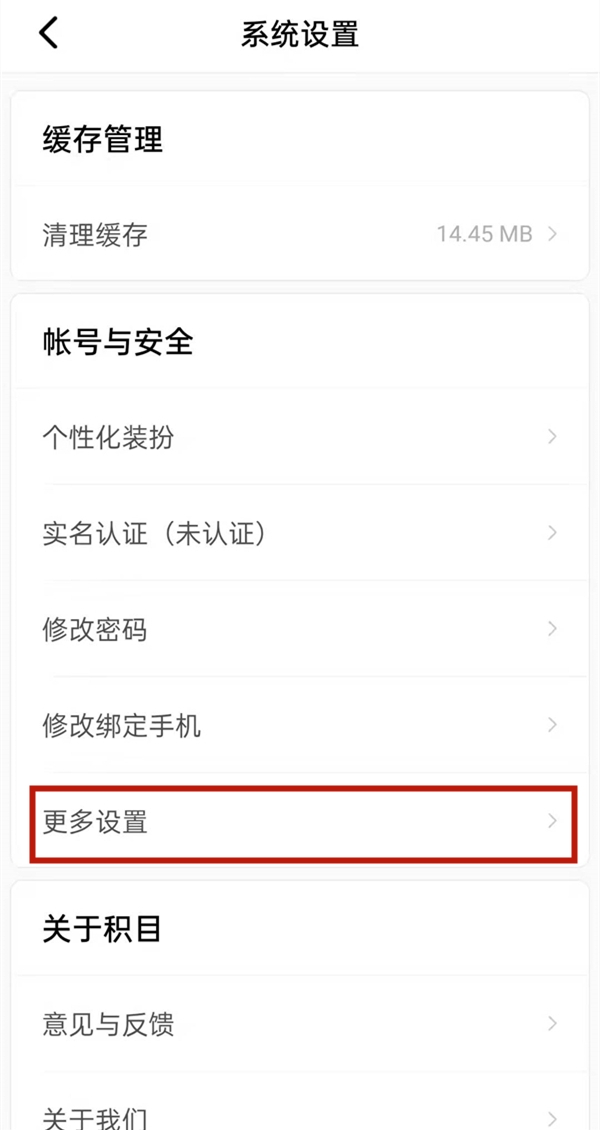Screen dimensions: 600x1130
Task: Open 修改绑定手机 row
Action: pos(300,725)
